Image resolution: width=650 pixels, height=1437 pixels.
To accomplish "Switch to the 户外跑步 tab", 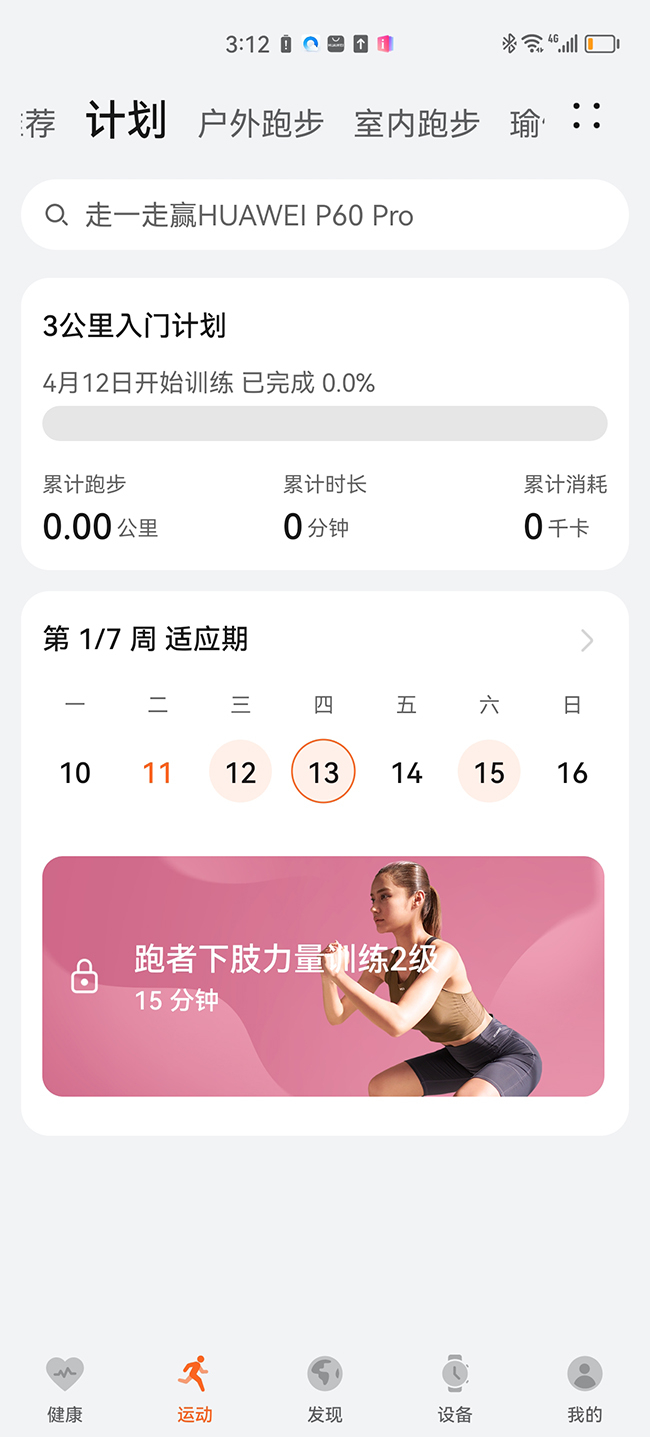I will [261, 123].
